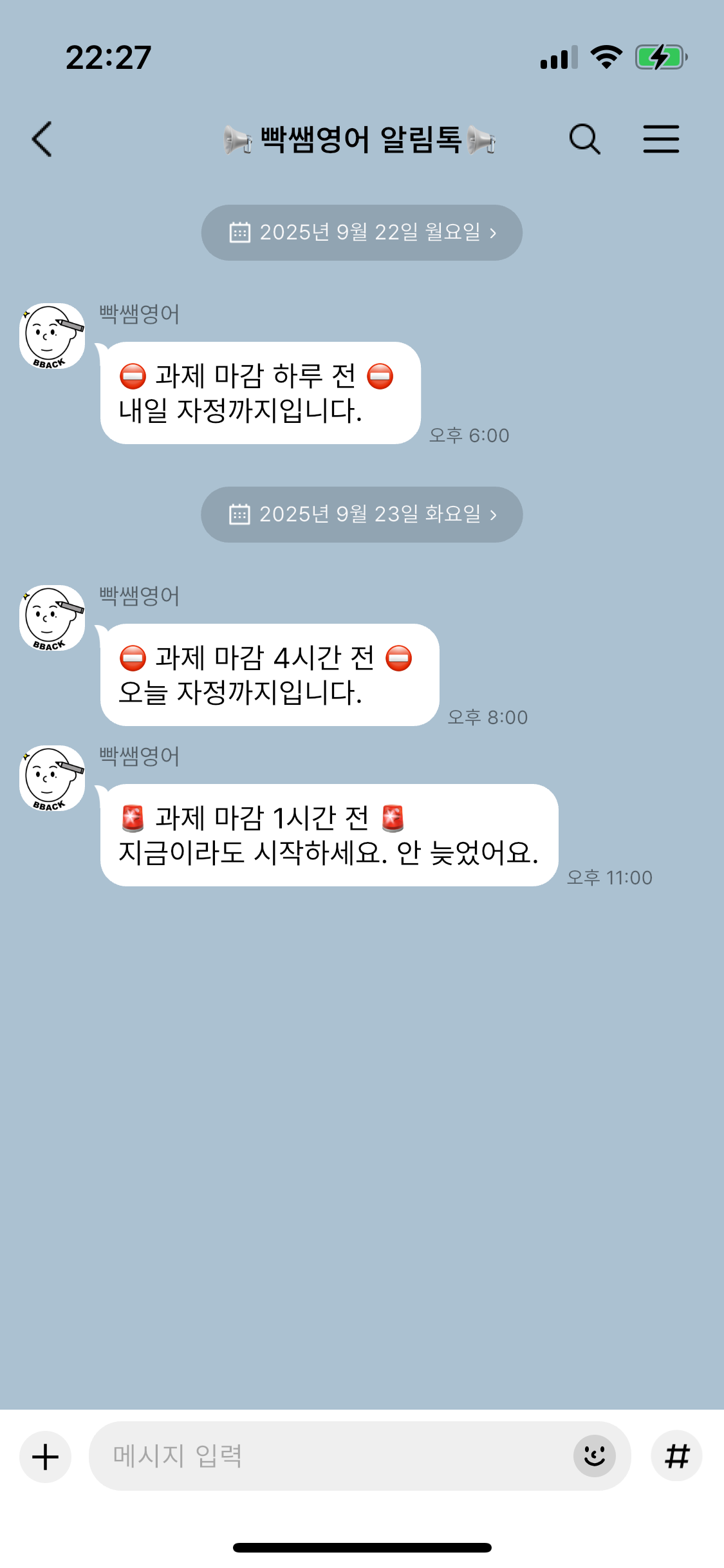Open the hamburger menu for chat settings
Viewport: 724px width, 1568px height.
tap(660, 138)
